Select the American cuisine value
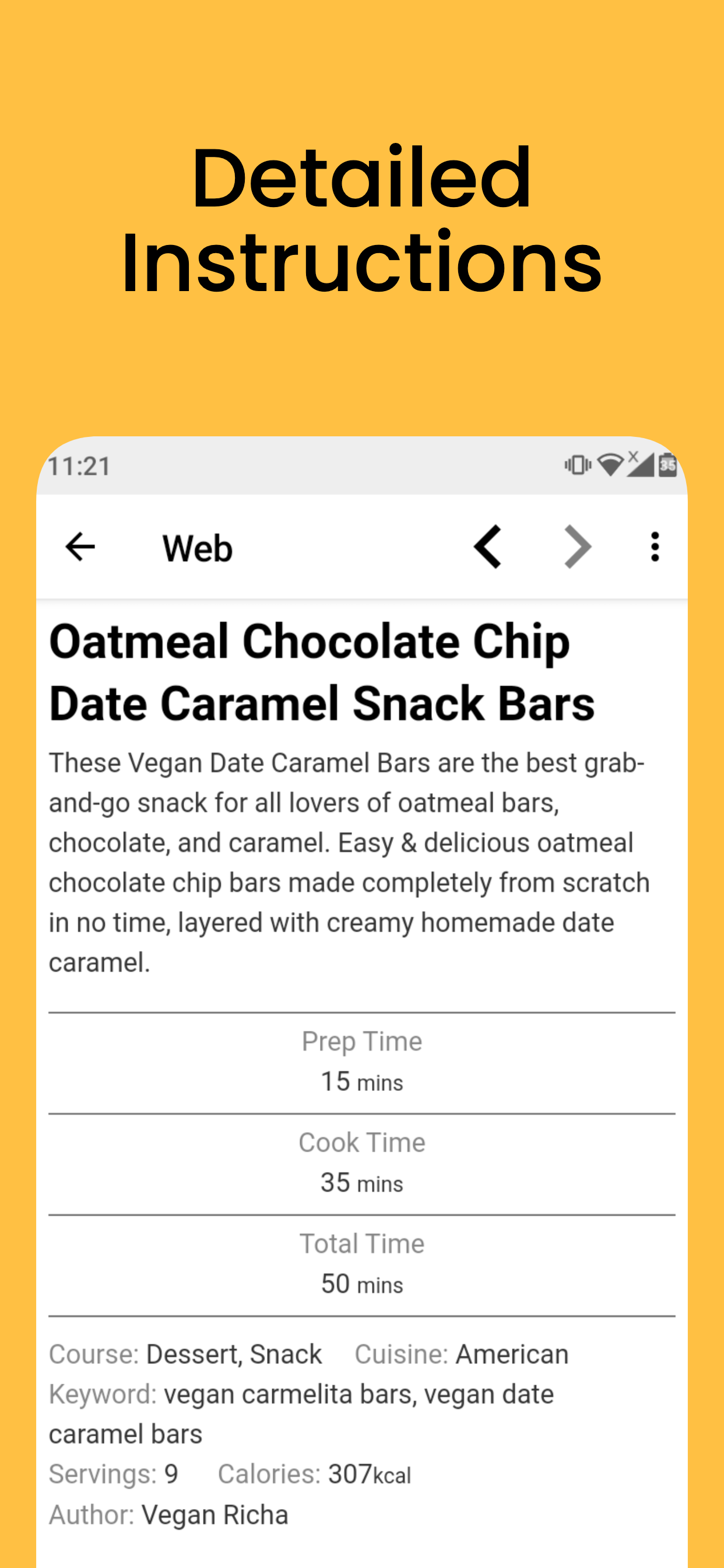This screenshot has height=1568, width=724. [x=512, y=1354]
